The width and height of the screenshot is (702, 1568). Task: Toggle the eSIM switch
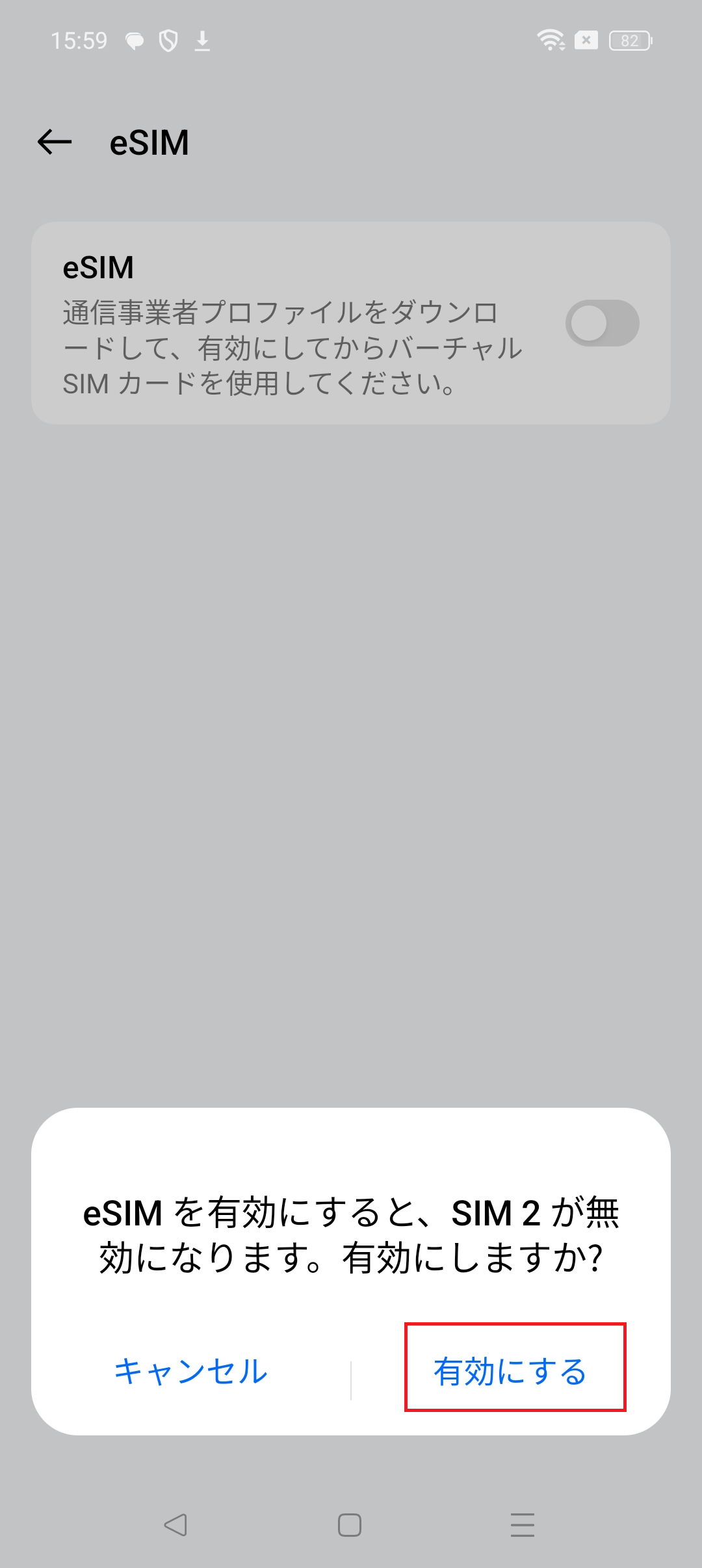602,323
